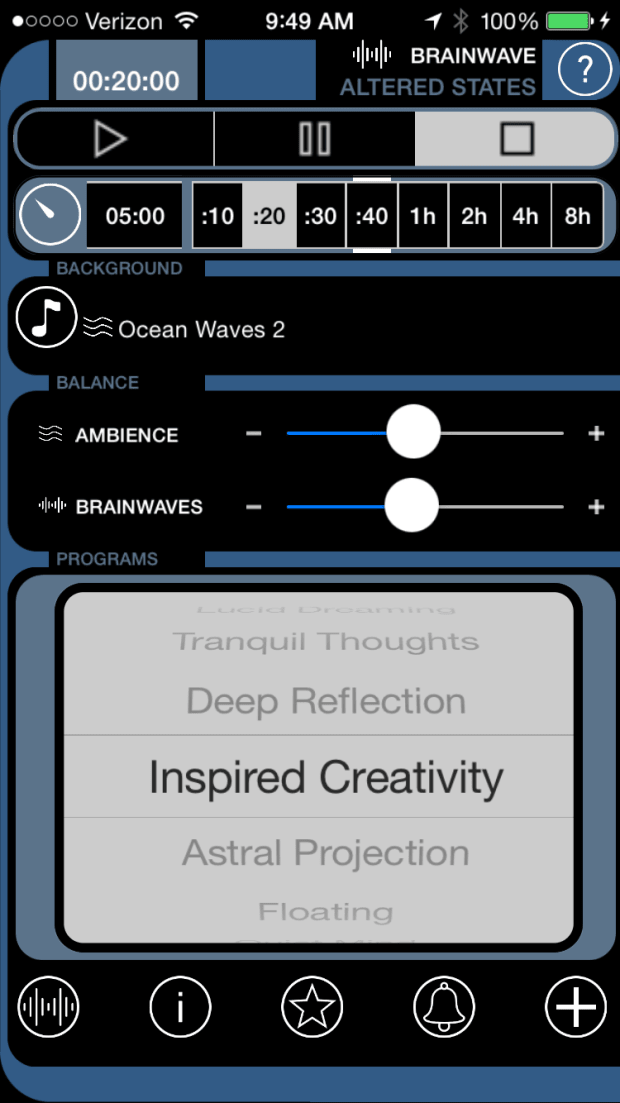Open the background music note selector
620x1103 pixels.
[46, 317]
